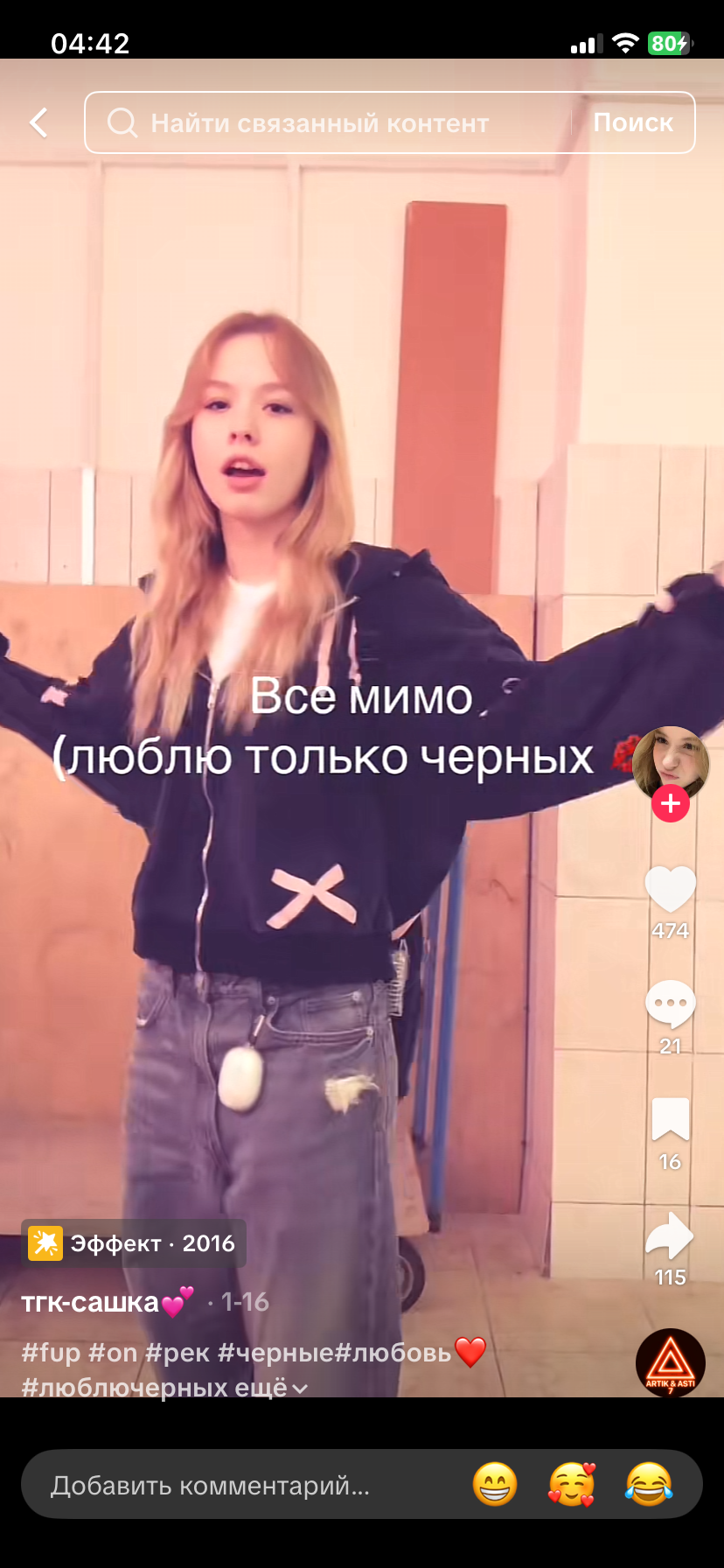Open the comments bubble
Screen dimensions: 724x1568
(670, 1005)
